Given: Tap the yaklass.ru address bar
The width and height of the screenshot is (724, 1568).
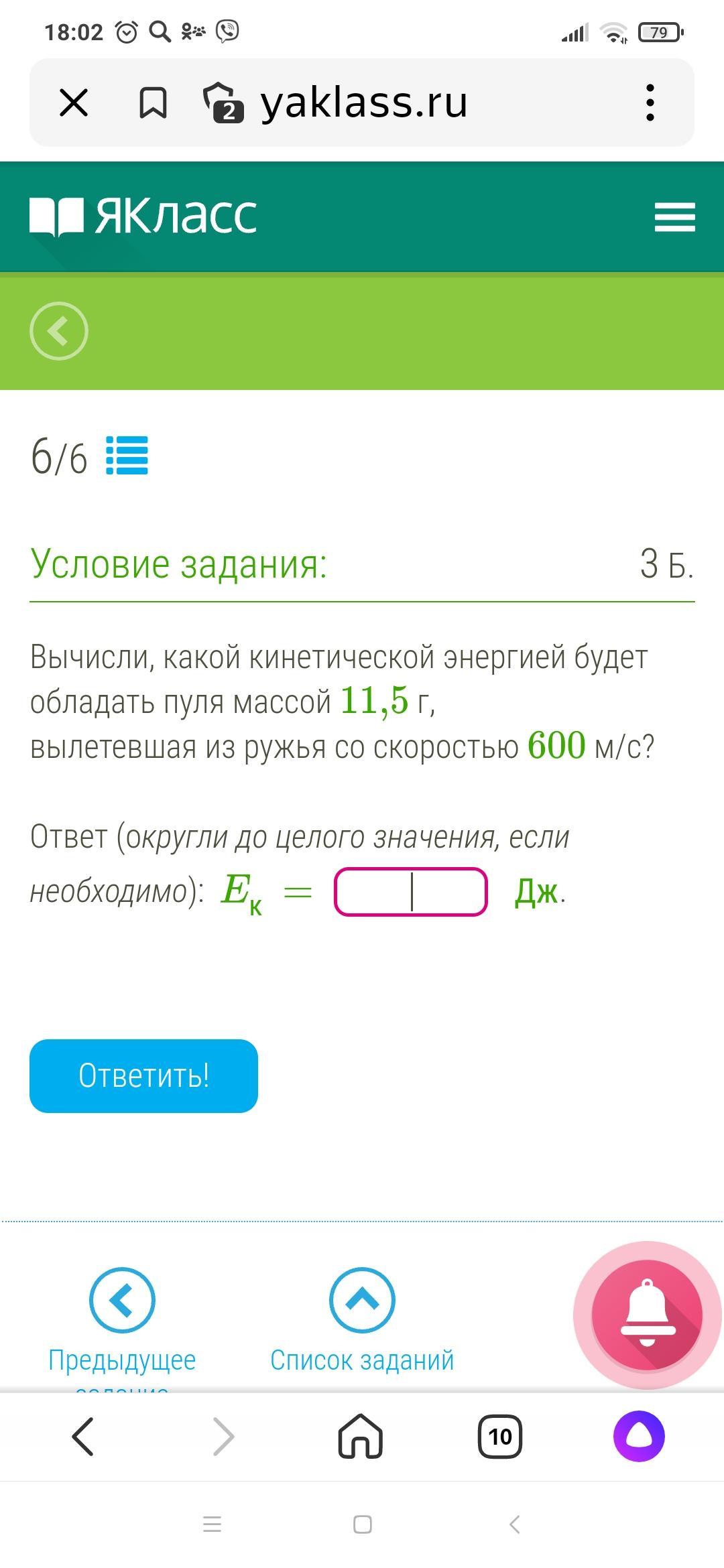Looking at the screenshot, I should (x=363, y=103).
